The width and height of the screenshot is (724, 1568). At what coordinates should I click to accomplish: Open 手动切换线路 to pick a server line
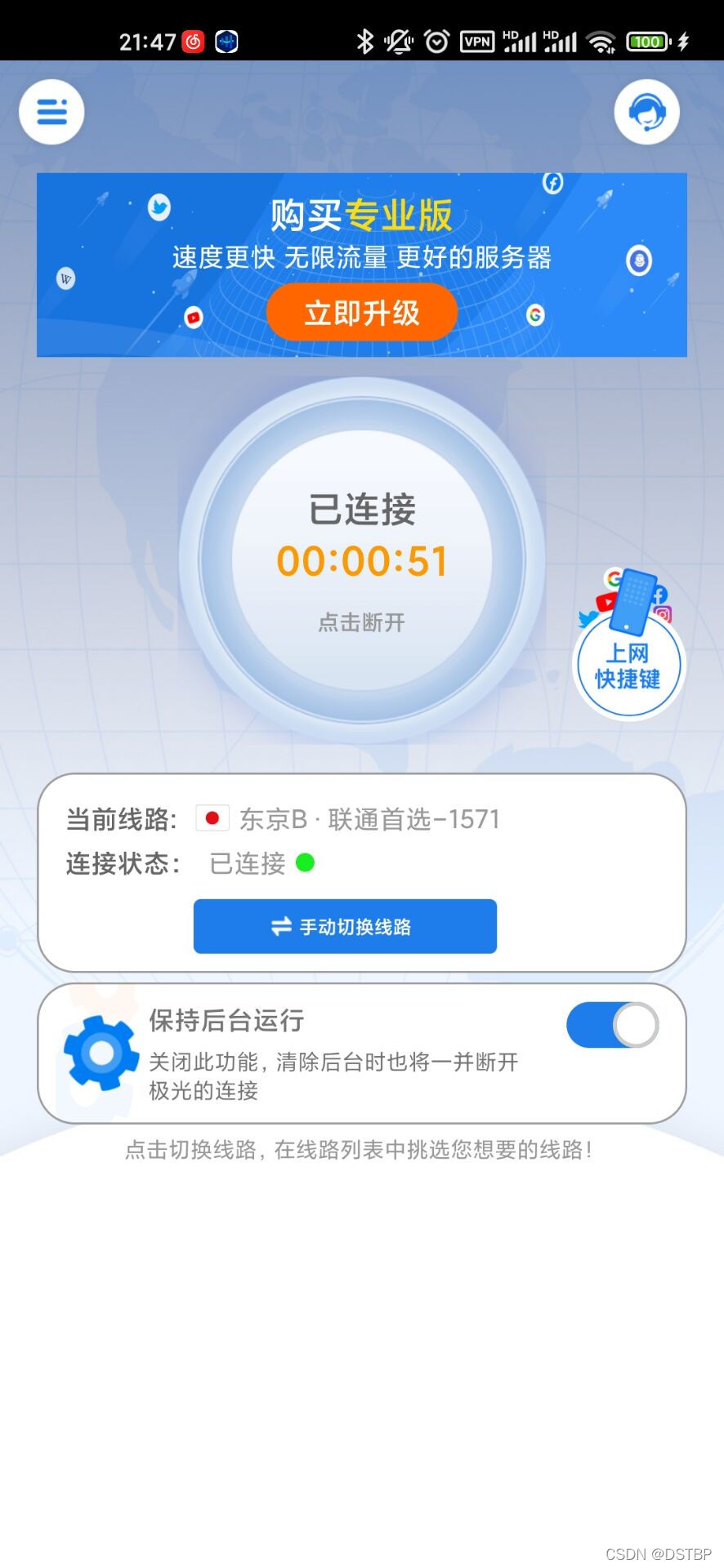point(344,926)
